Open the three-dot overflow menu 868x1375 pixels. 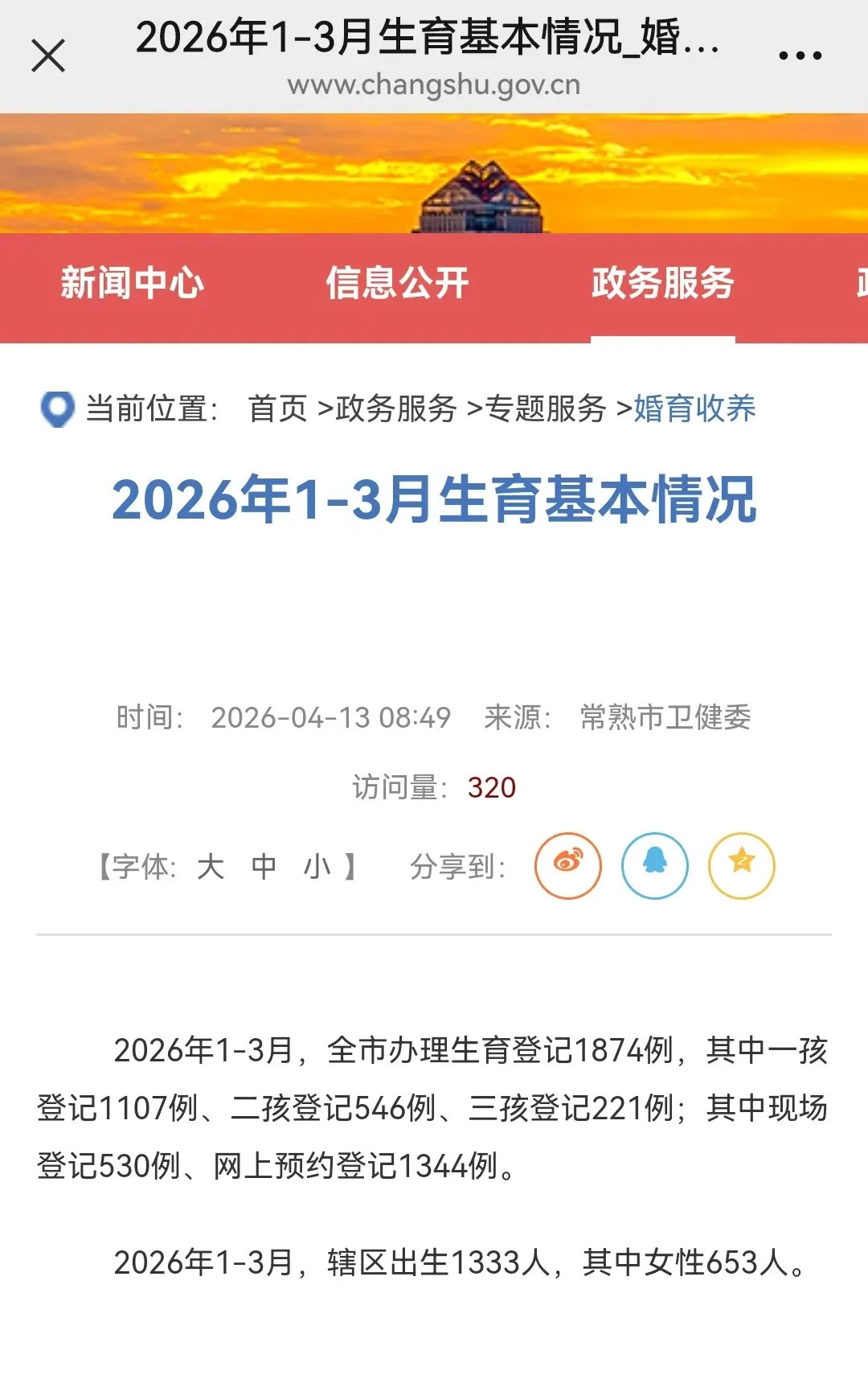[800, 56]
